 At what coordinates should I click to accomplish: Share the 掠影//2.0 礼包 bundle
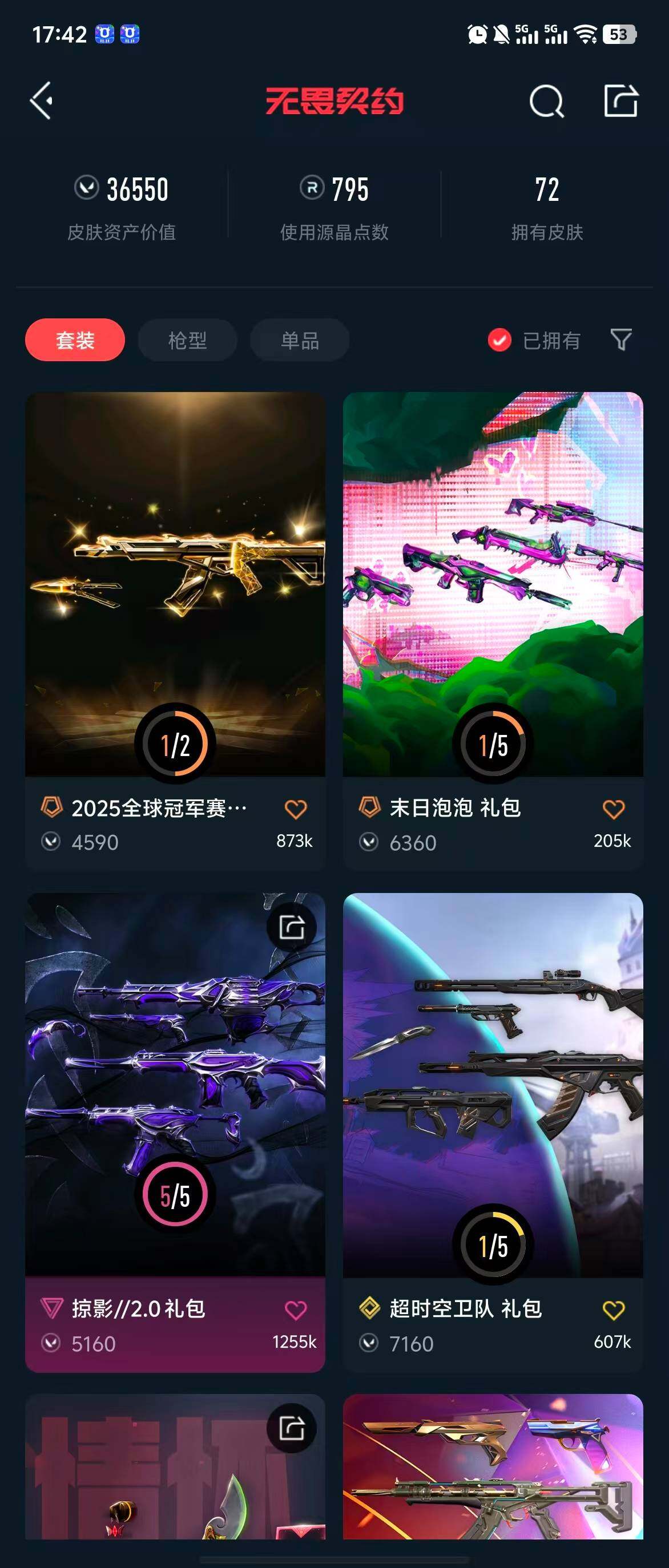pyautogui.click(x=292, y=927)
